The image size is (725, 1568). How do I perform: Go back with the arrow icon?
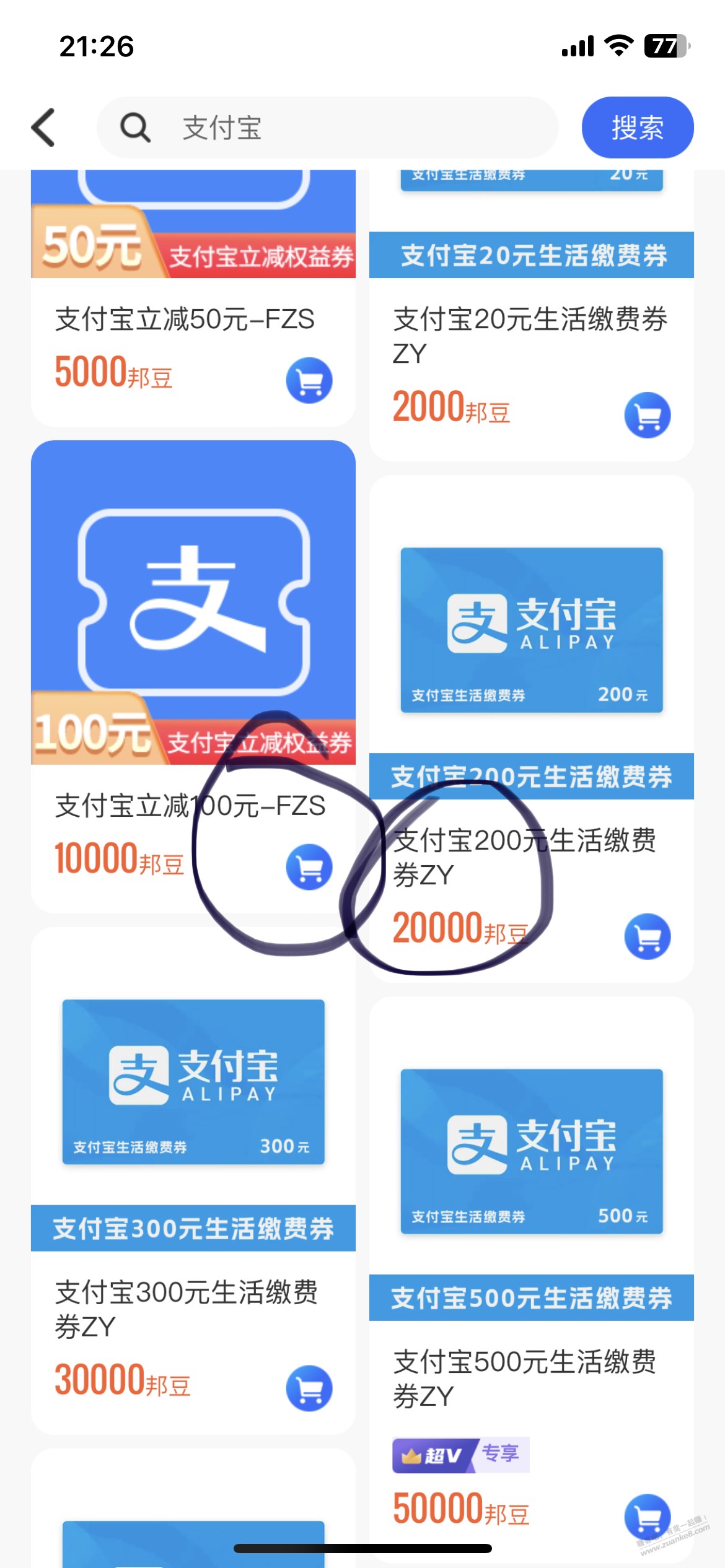[43, 128]
